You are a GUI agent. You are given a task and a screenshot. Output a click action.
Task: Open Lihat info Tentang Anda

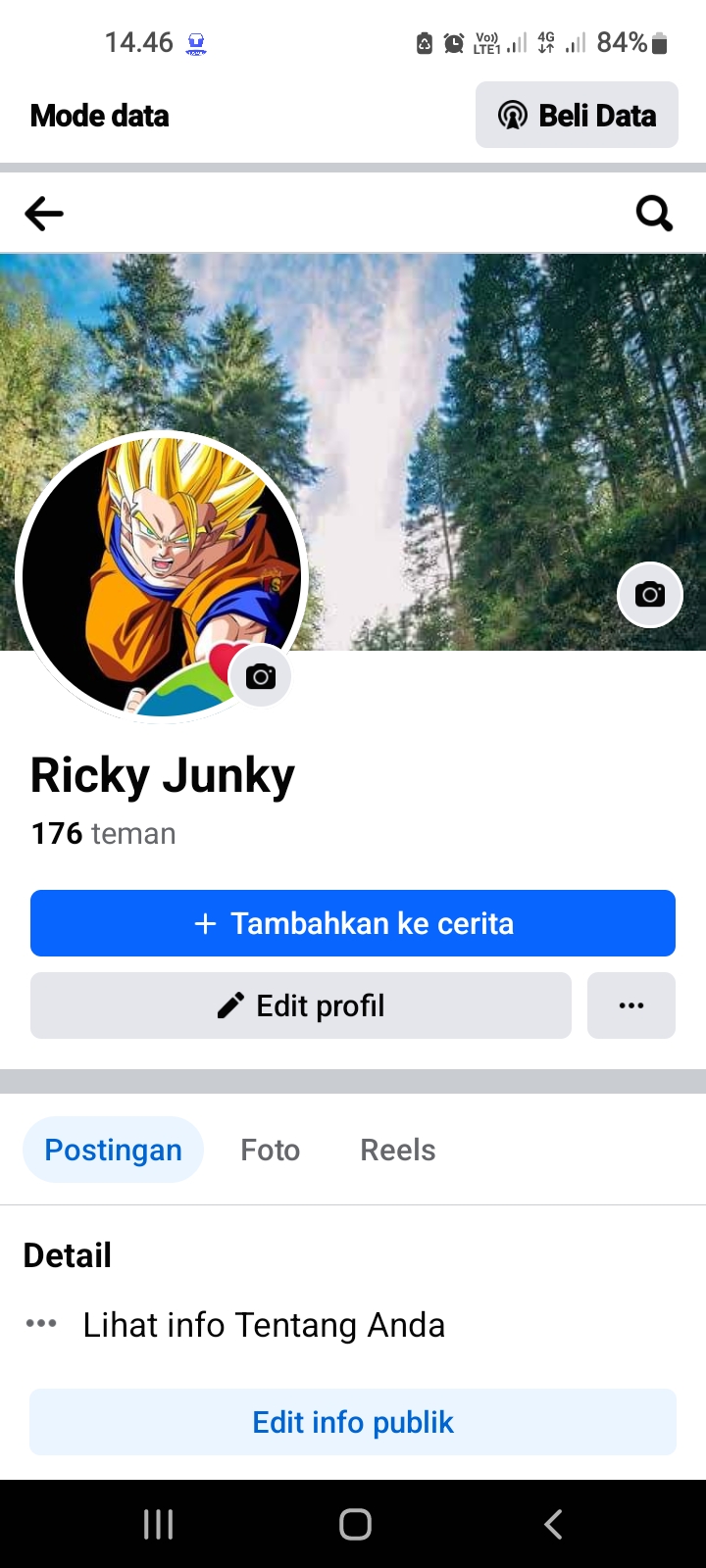(263, 1325)
